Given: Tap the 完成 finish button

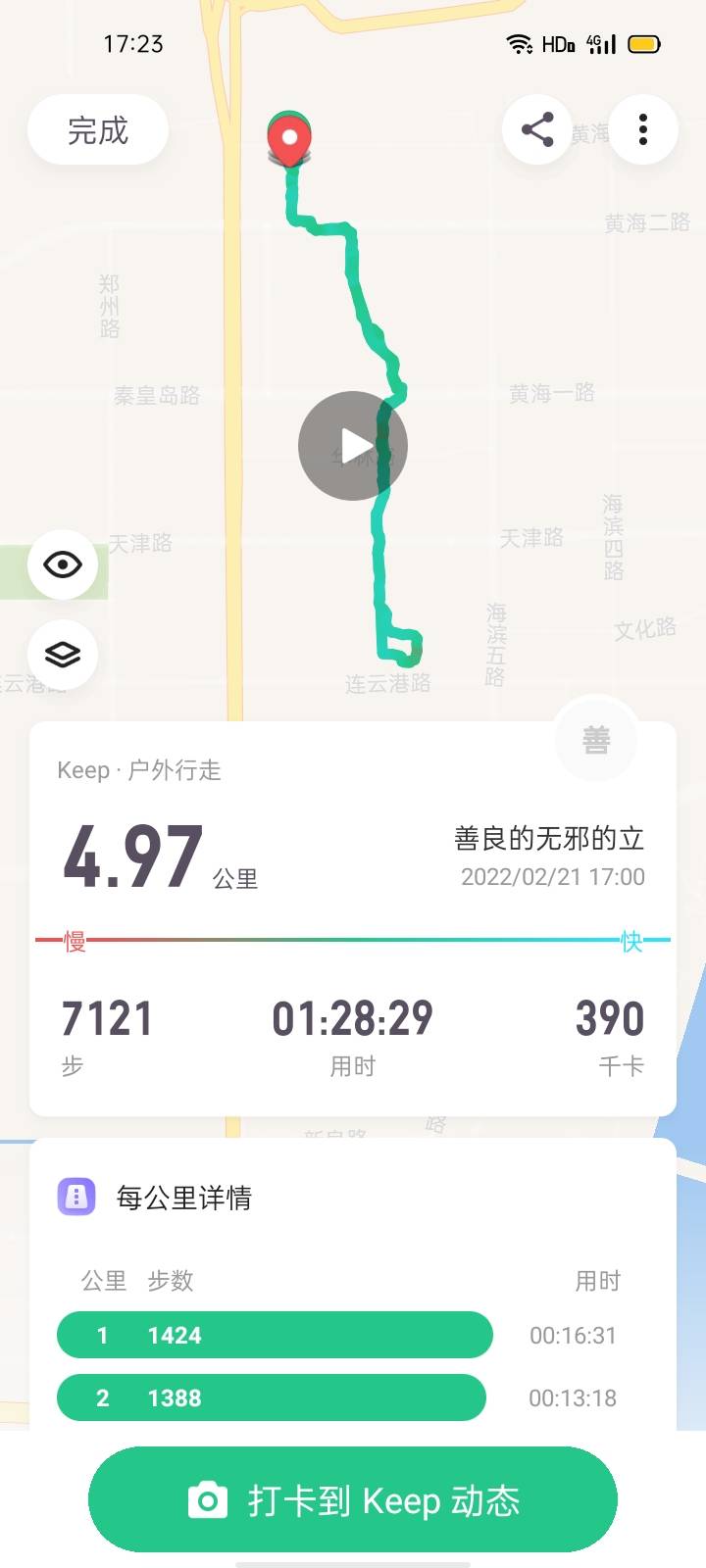Looking at the screenshot, I should click(x=97, y=128).
